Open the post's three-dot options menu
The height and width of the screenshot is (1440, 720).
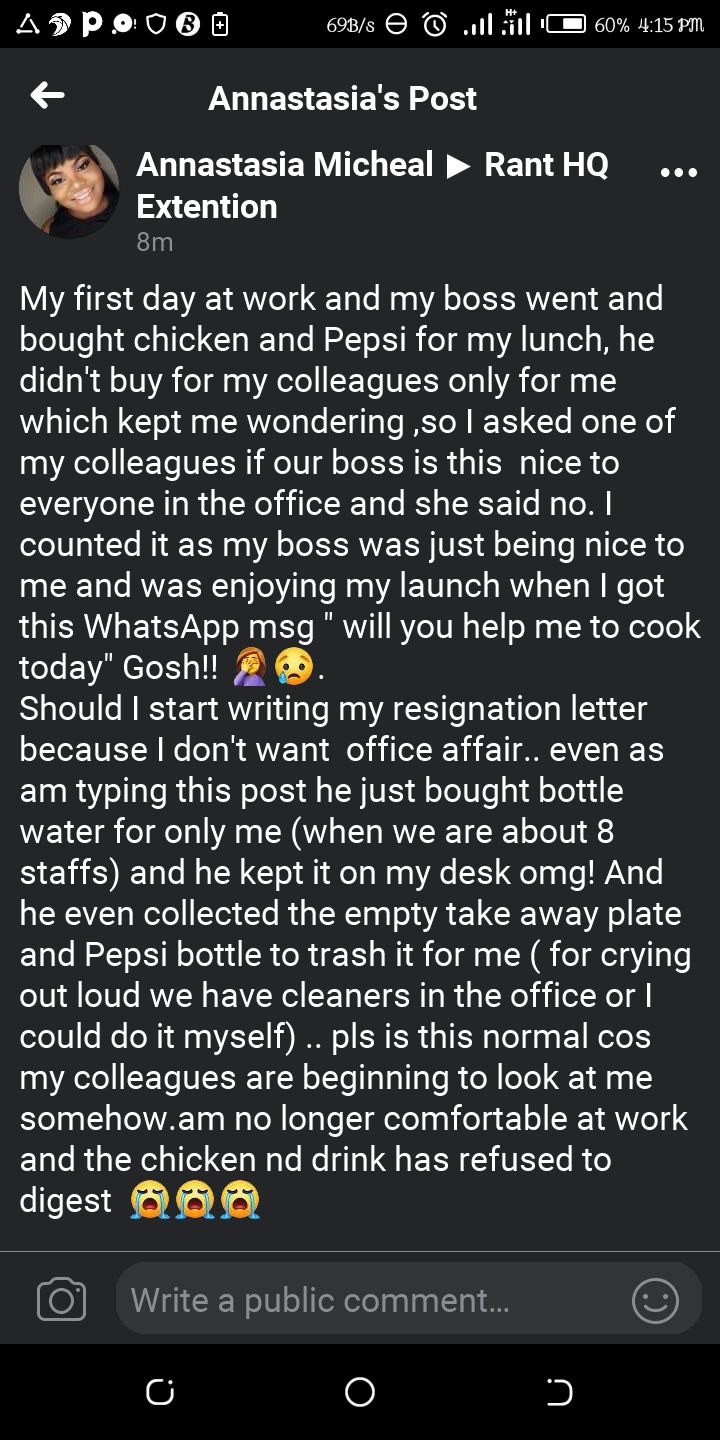pyautogui.click(x=679, y=172)
